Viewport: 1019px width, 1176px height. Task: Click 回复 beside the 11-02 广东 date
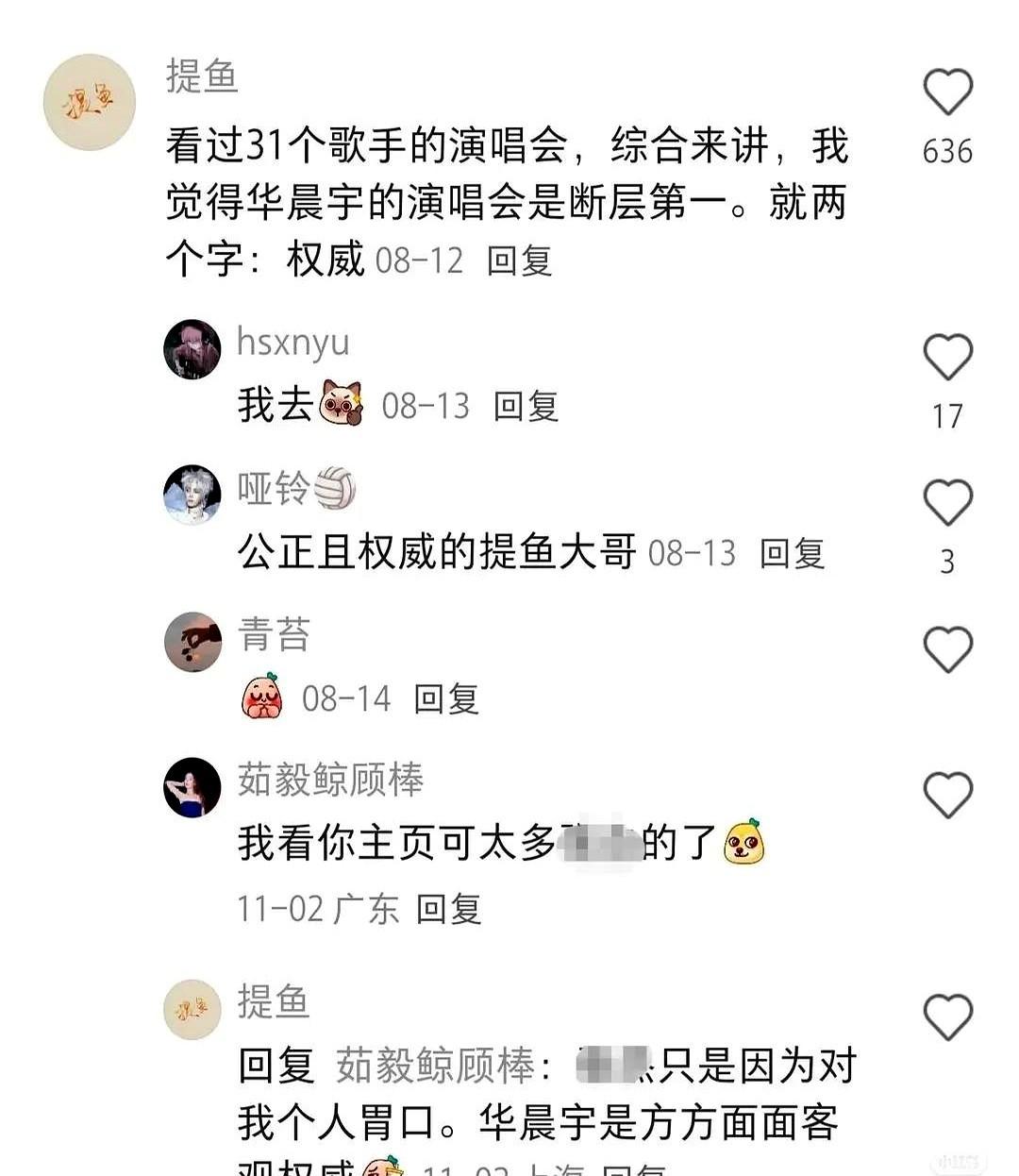click(451, 912)
